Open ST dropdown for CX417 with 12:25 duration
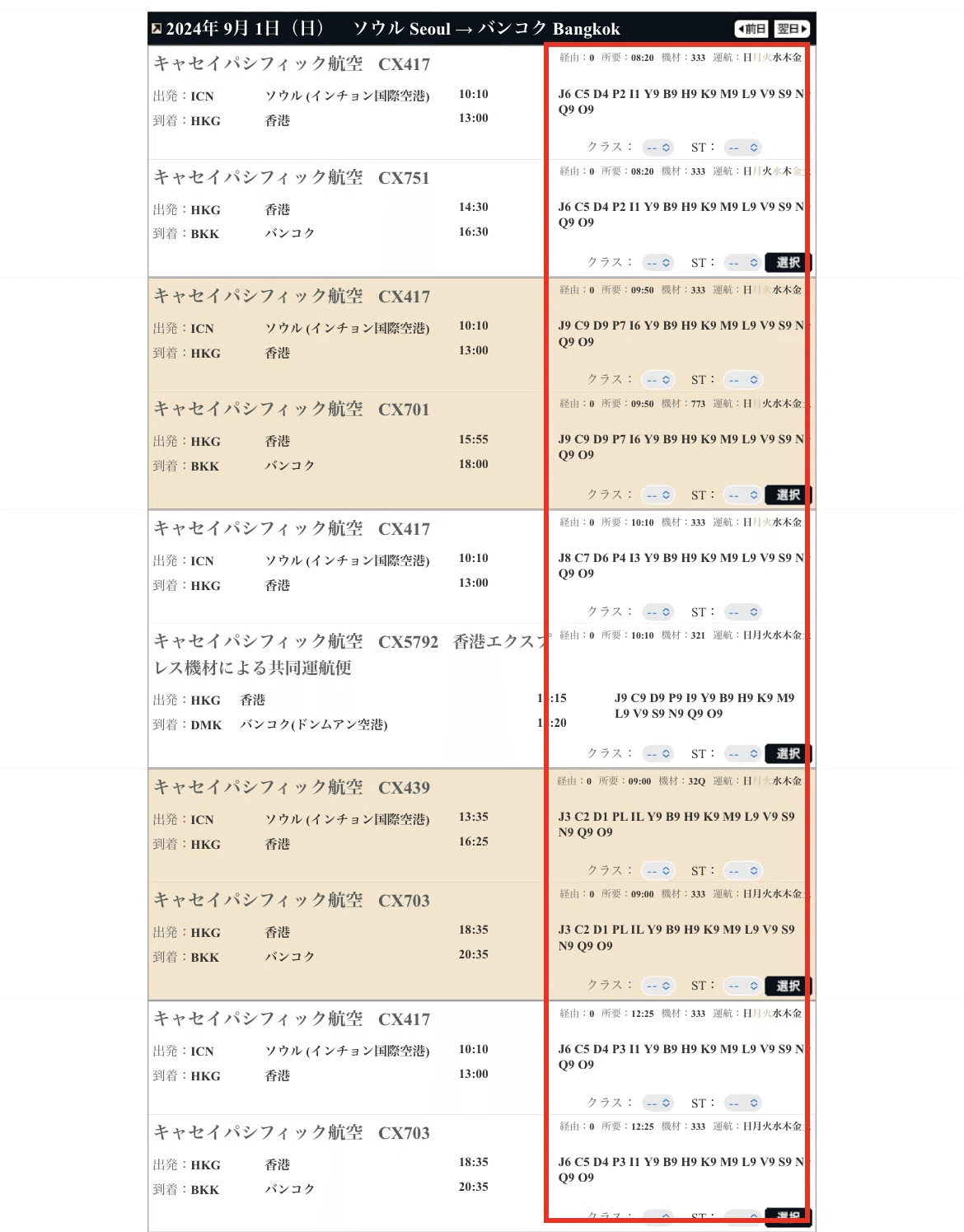 (742, 1103)
